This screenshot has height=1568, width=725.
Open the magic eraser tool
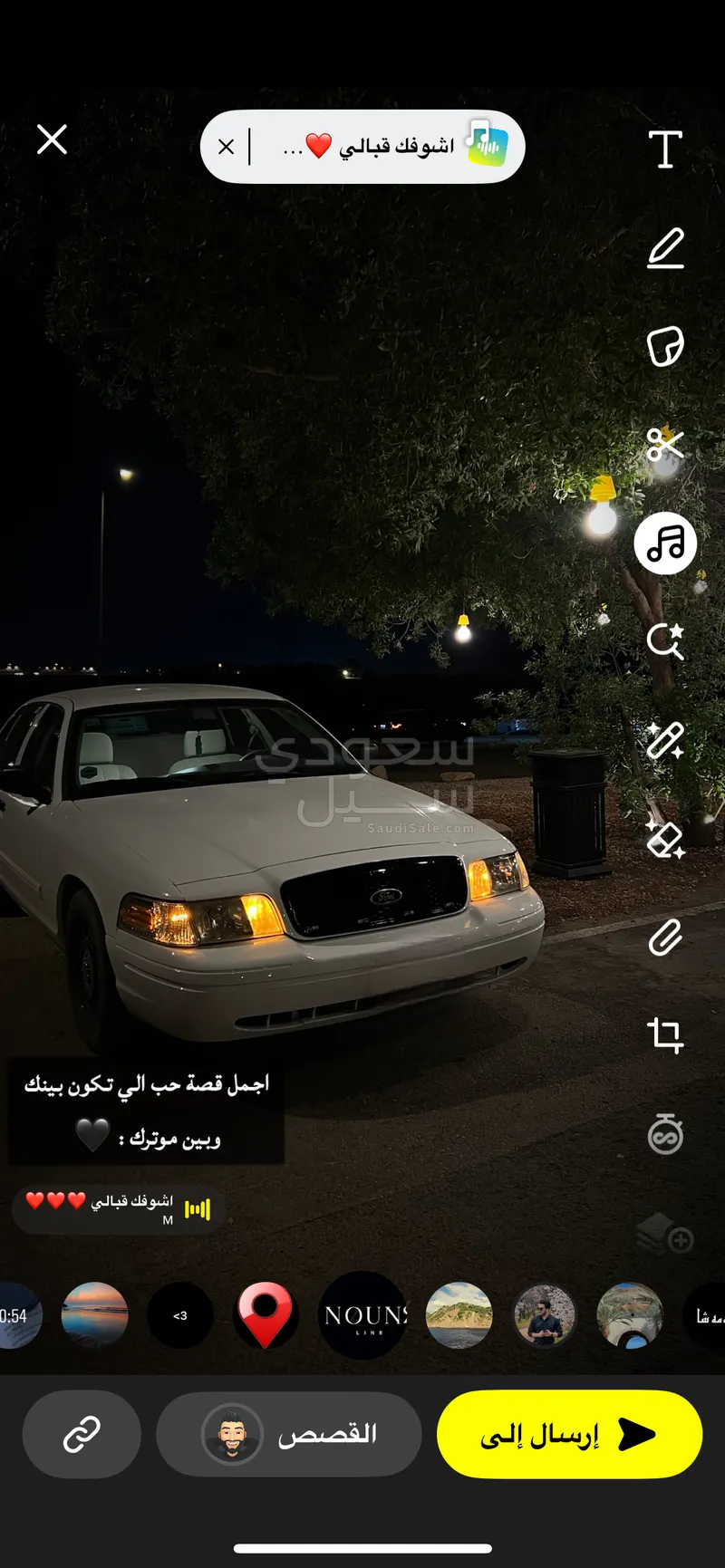click(665, 839)
